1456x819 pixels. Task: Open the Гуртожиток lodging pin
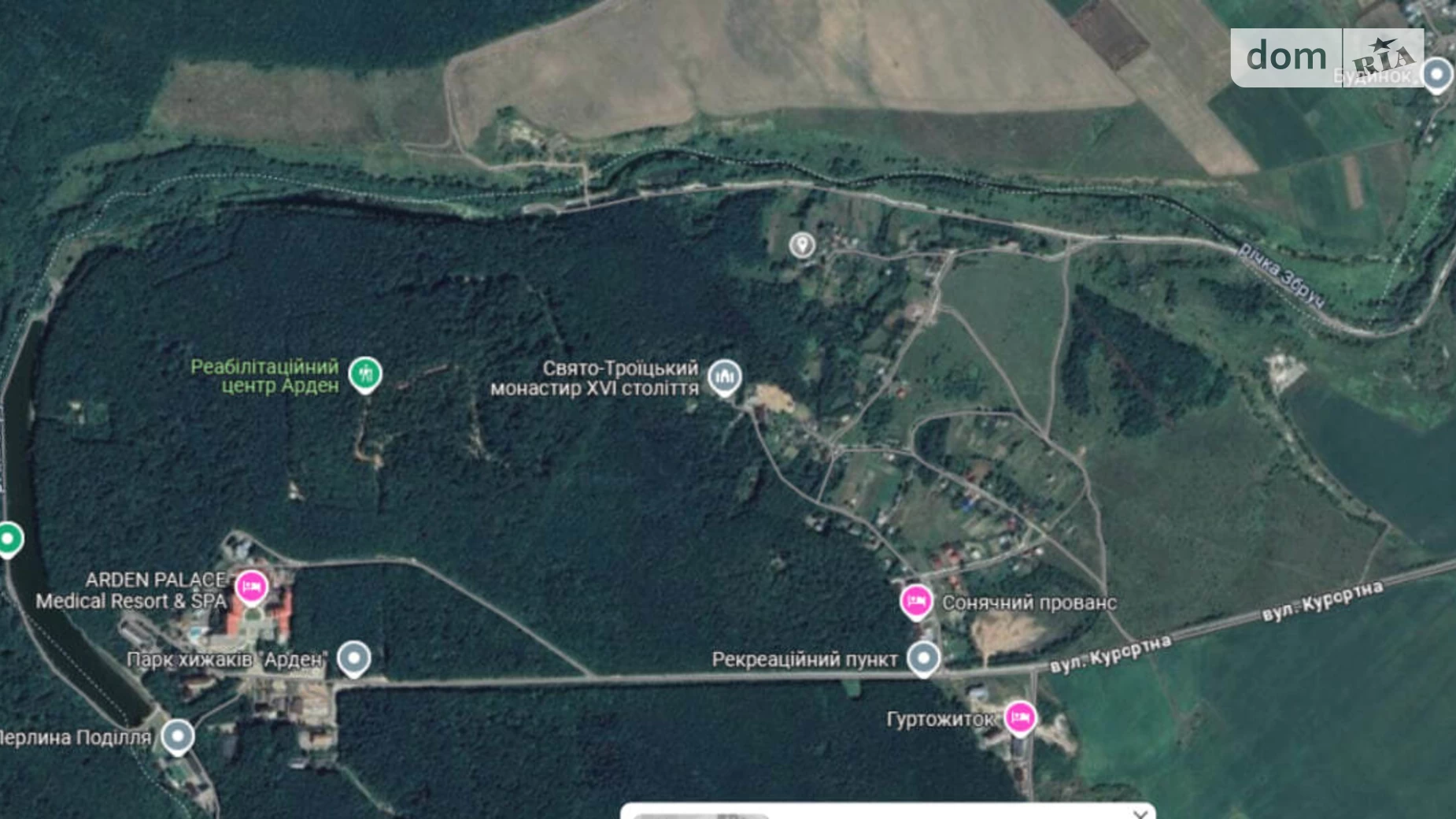click(1020, 717)
